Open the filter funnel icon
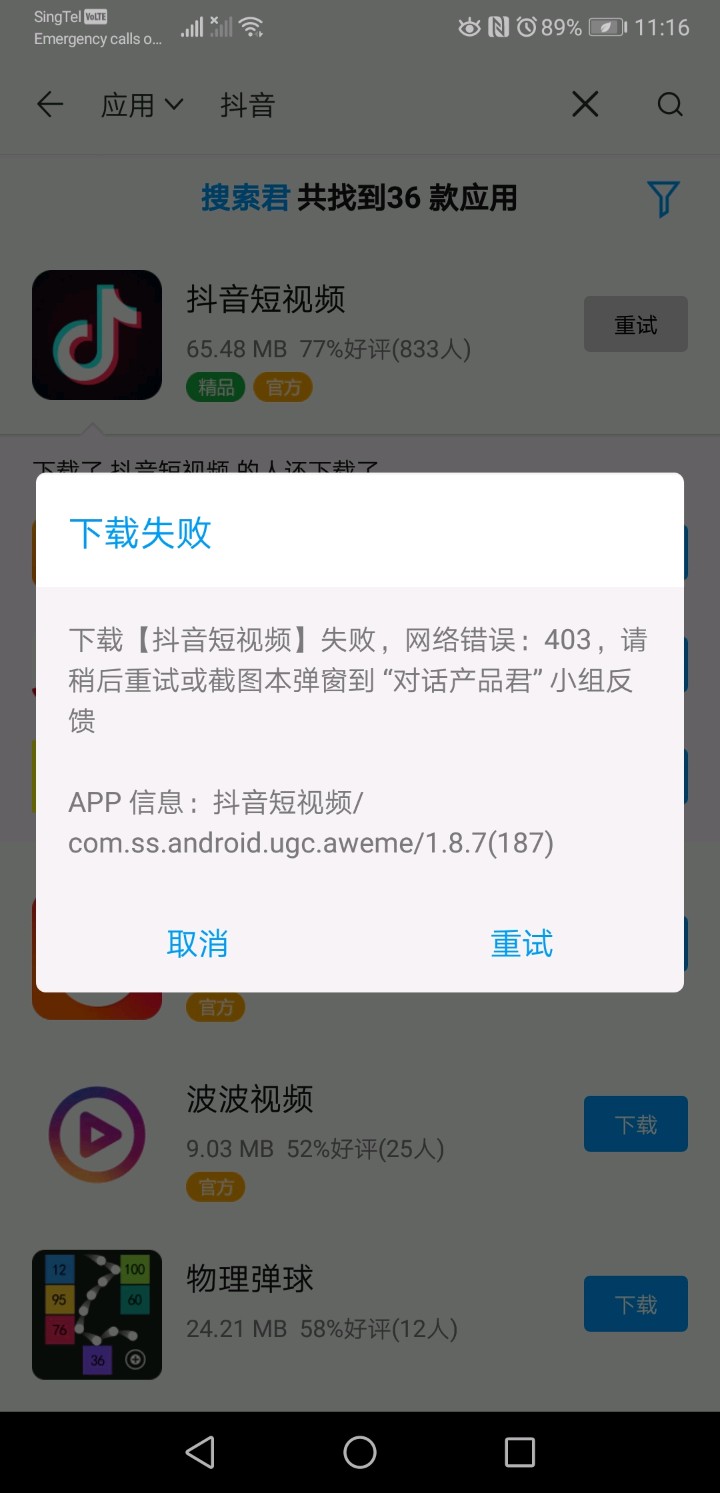 (x=662, y=199)
